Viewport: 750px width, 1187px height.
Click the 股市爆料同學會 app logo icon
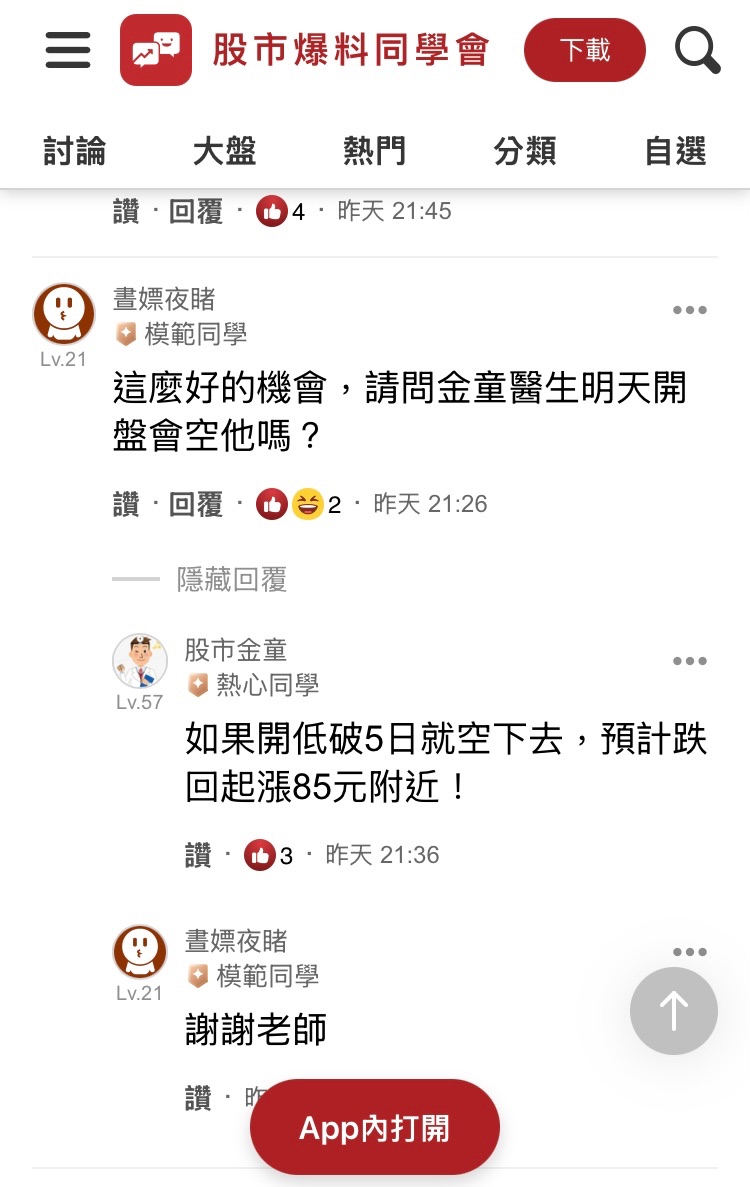coord(155,48)
